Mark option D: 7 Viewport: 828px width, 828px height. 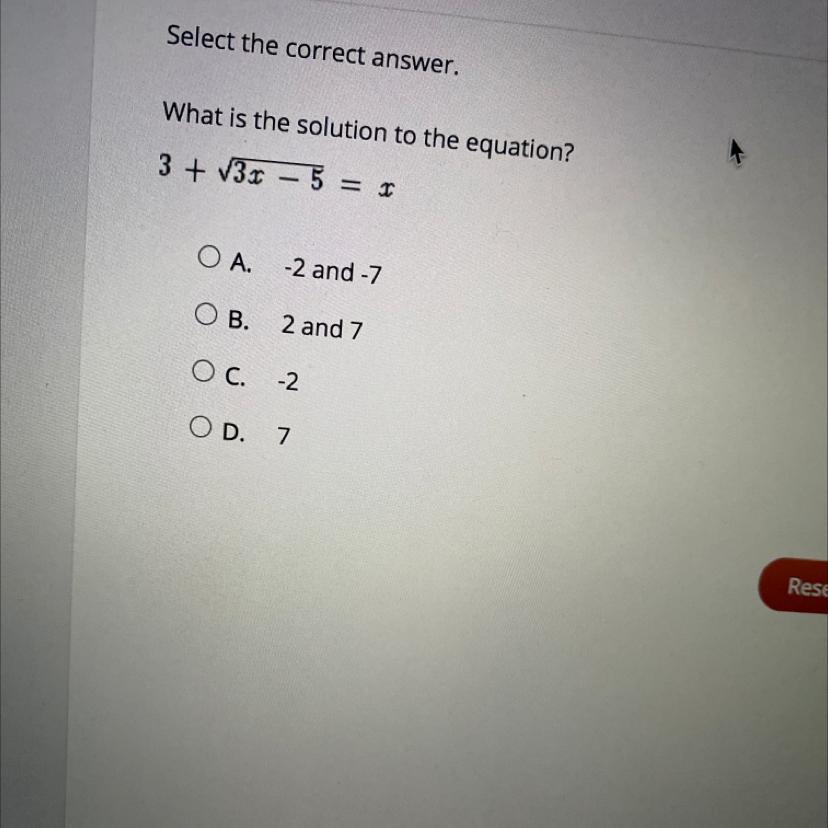[199, 428]
